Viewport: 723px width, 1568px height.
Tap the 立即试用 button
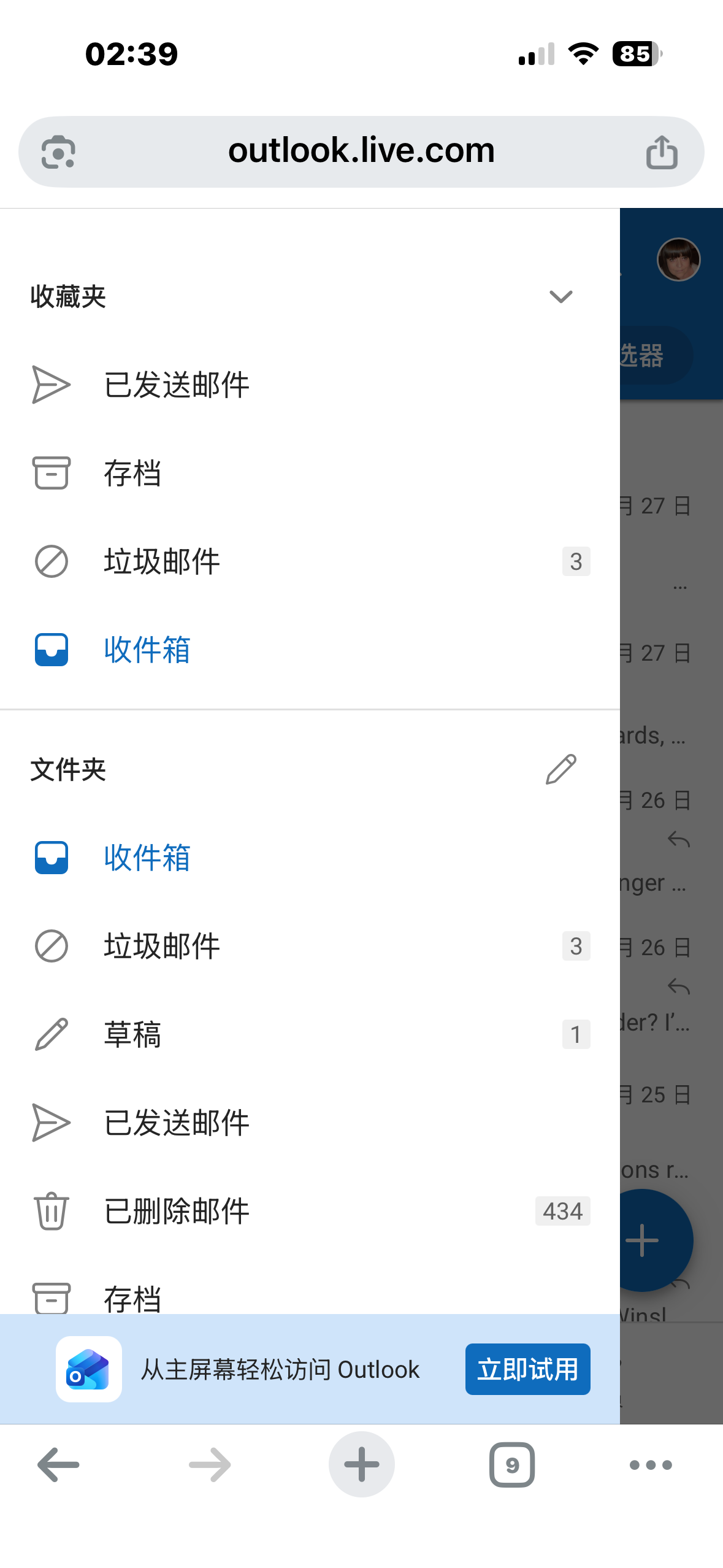tap(527, 1369)
